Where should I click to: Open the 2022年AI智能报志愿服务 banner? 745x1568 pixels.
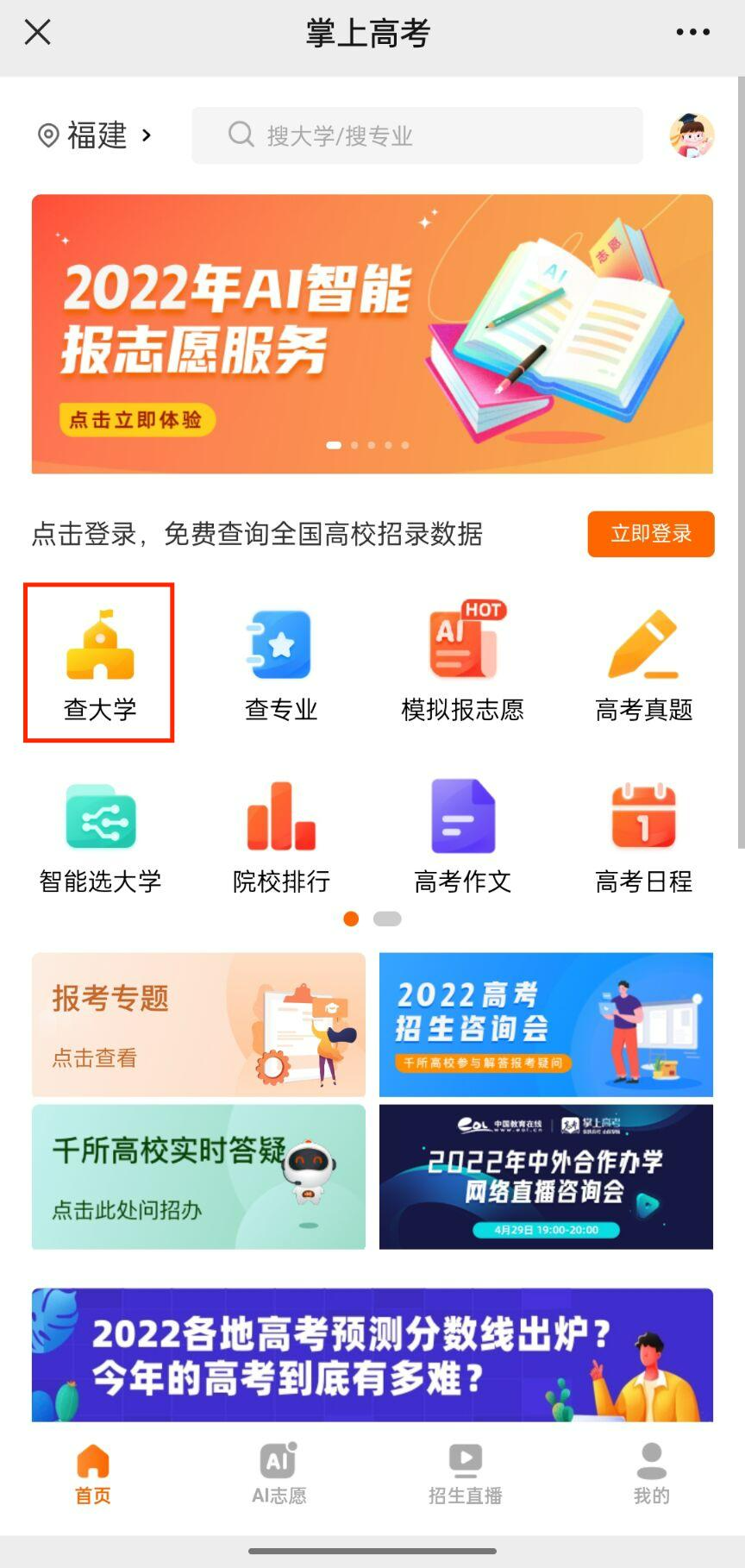click(372, 334)
